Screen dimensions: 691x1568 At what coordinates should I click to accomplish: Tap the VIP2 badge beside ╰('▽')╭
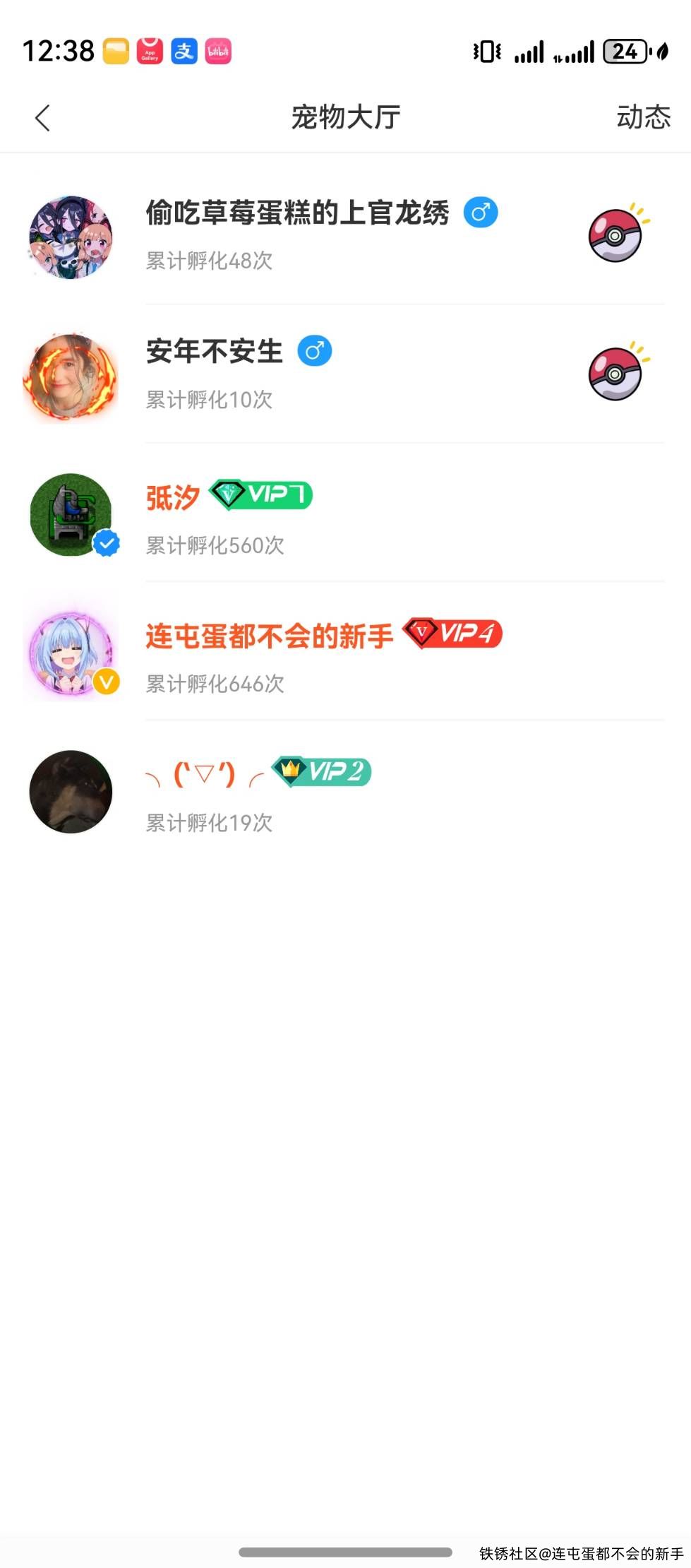point(321,773)
